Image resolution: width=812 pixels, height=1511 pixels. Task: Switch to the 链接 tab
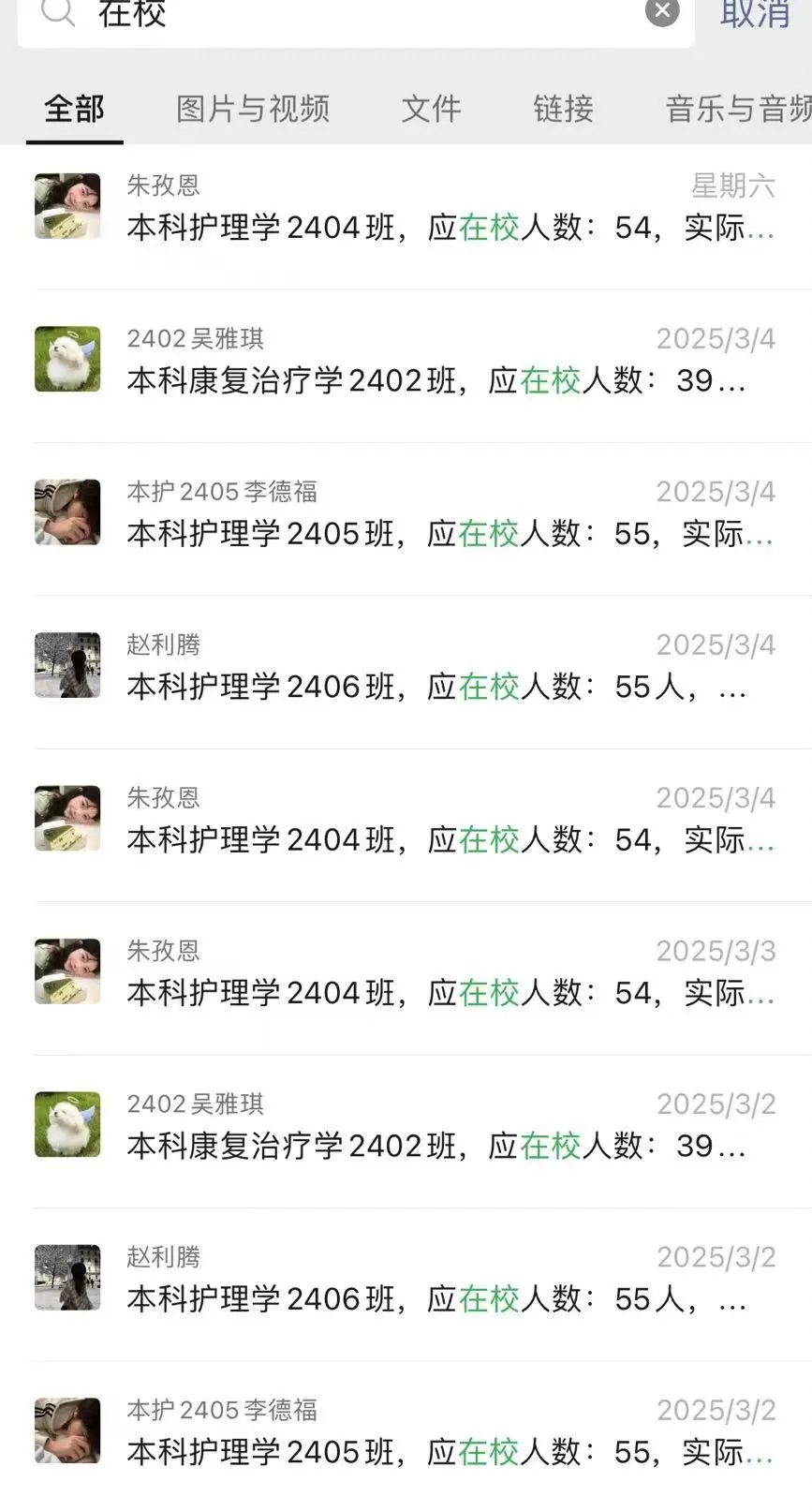pos(563,110)
